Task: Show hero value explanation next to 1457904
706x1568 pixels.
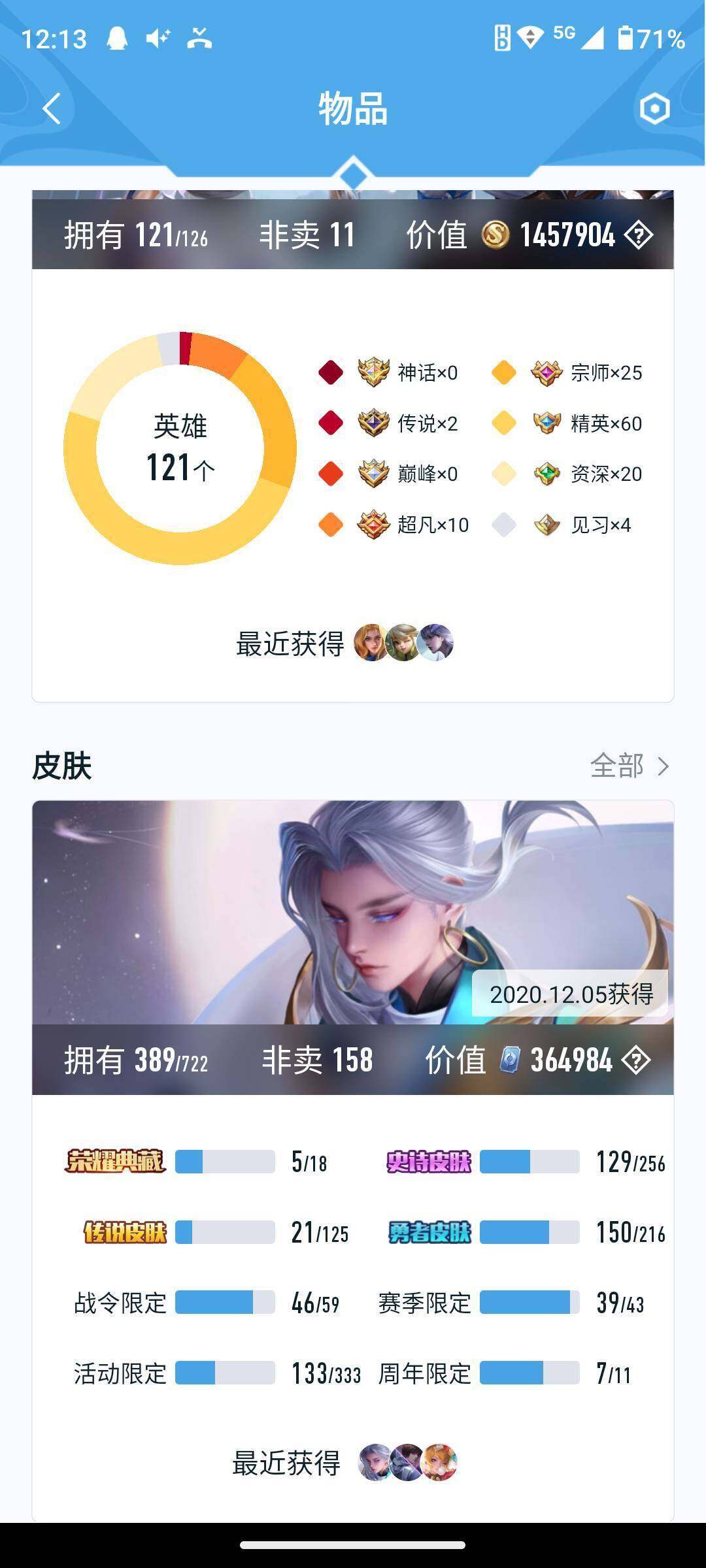Action: (x=638, y=235)
